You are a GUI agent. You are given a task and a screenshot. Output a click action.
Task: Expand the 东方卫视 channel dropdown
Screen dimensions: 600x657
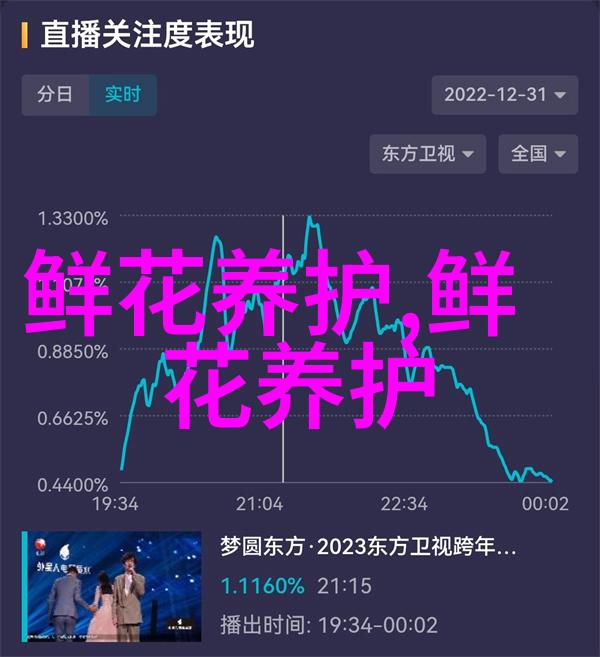click(427, 153)
